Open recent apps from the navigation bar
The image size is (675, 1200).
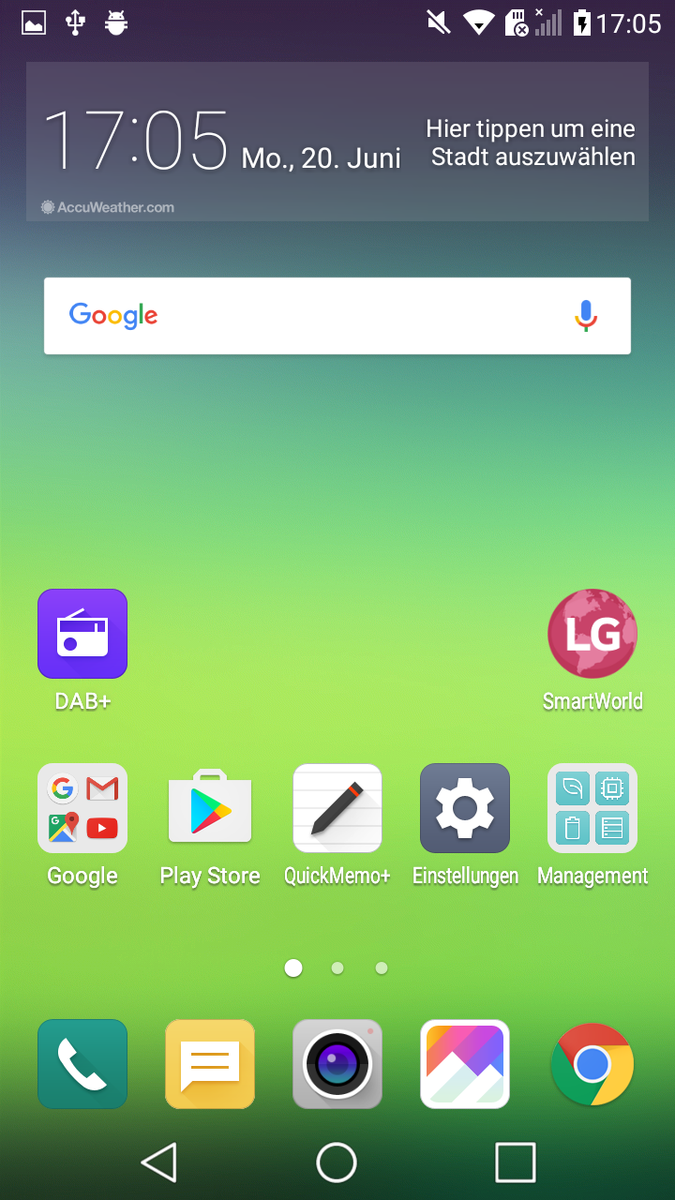click(515, 1162)
